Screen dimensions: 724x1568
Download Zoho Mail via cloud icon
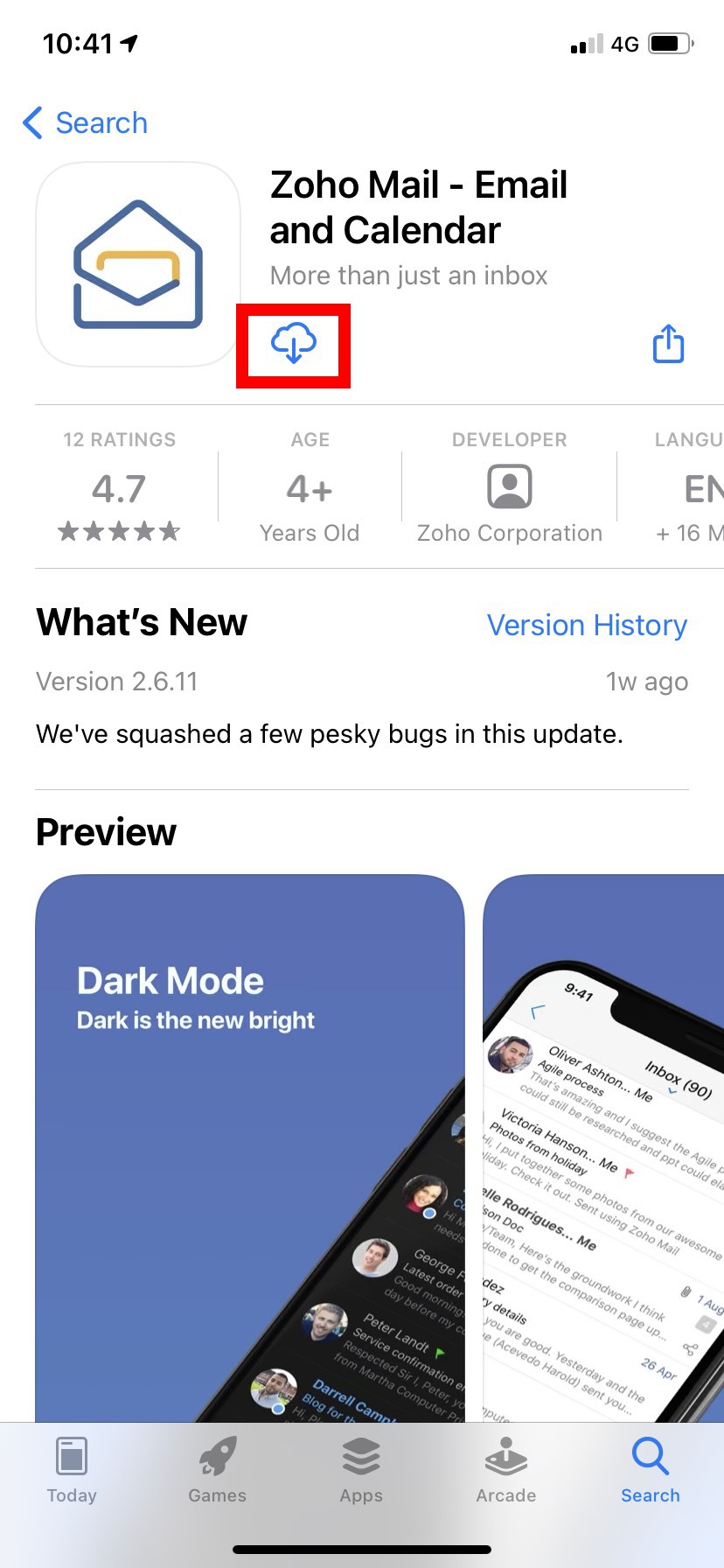pyautogui.click(x=293, y=343)
